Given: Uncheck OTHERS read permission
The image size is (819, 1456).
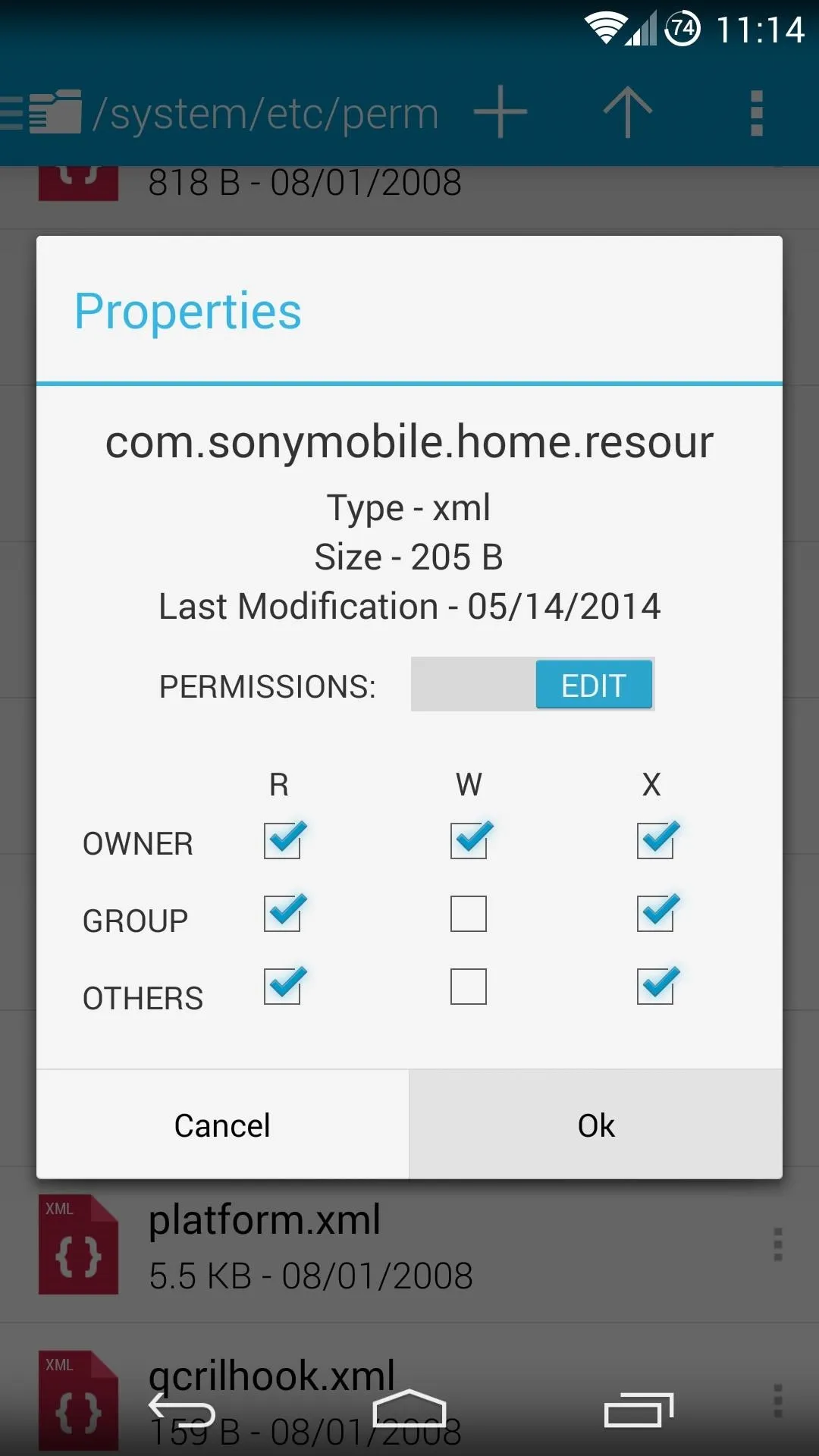Looking at the screenshot, I should [x=283, y=986].
